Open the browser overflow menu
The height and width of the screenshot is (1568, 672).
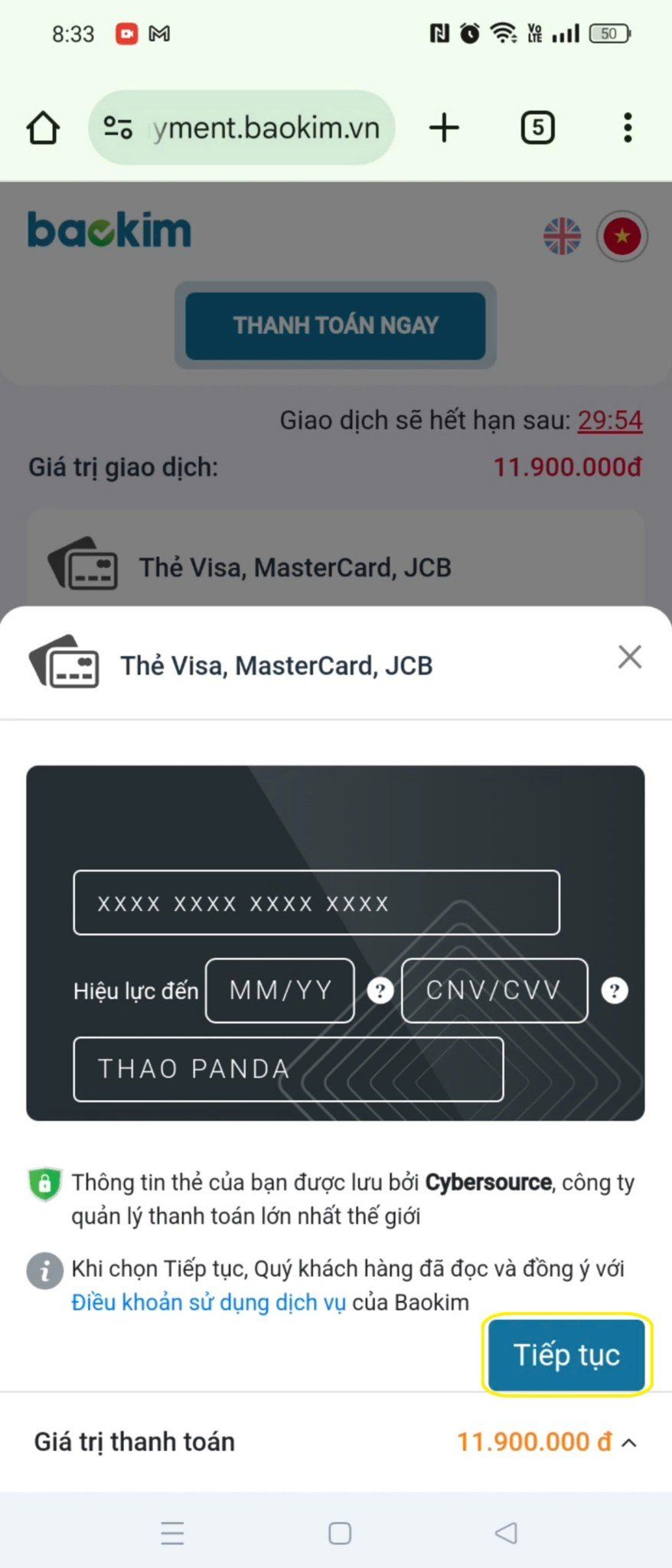tap(628, 128)
